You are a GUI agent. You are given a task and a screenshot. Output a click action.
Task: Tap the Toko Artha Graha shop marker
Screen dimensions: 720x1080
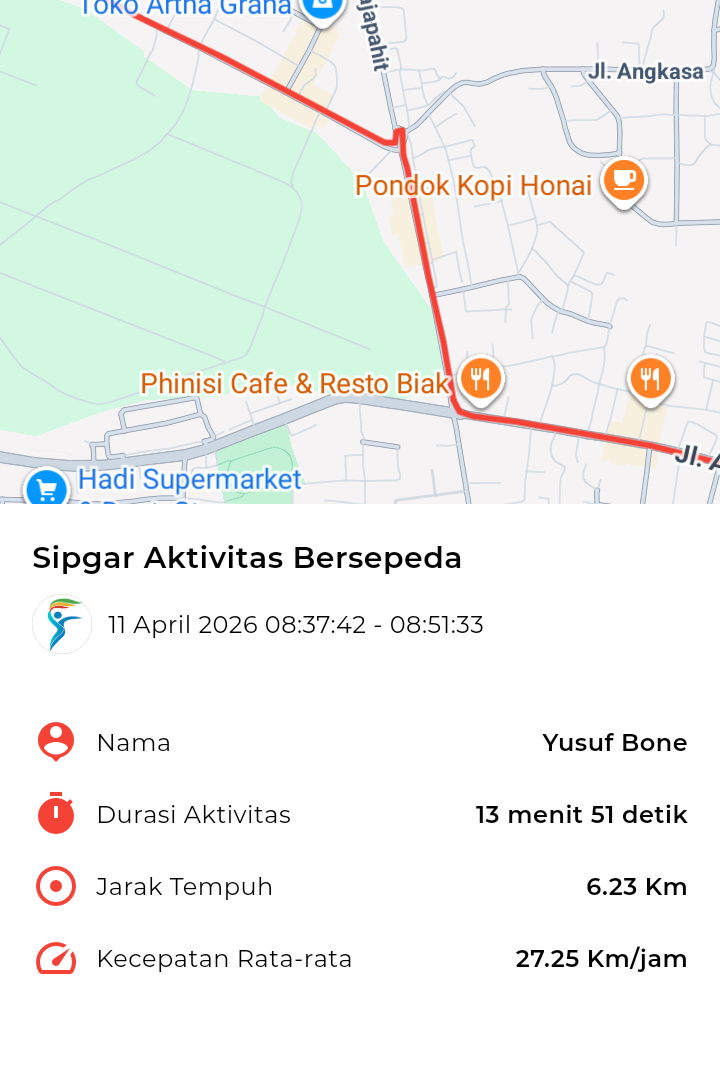click(x=322, y=8)
